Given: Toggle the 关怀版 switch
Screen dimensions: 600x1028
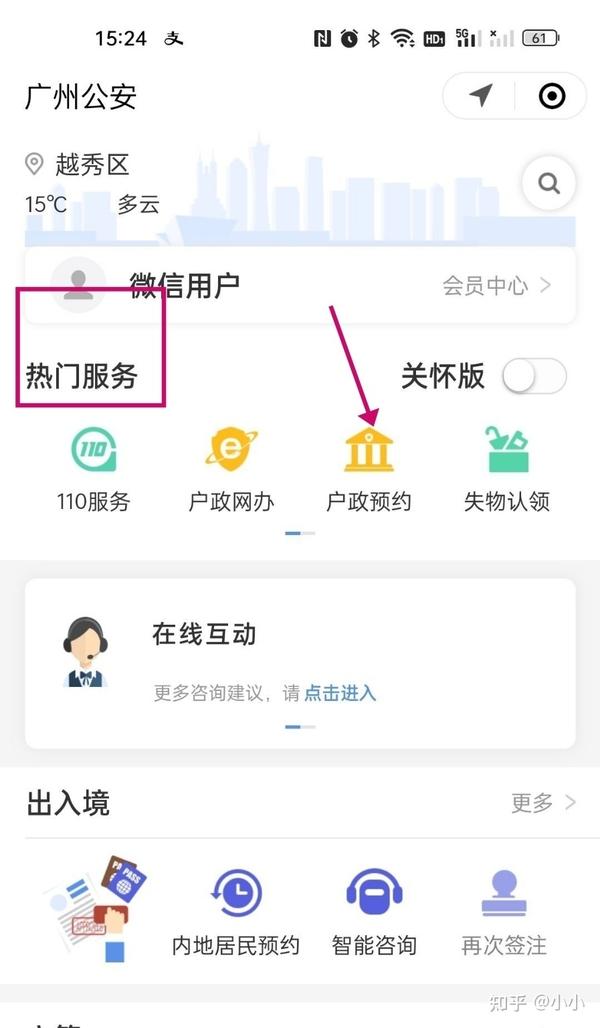Looking at the screenshot, I should tap(534, 376).
